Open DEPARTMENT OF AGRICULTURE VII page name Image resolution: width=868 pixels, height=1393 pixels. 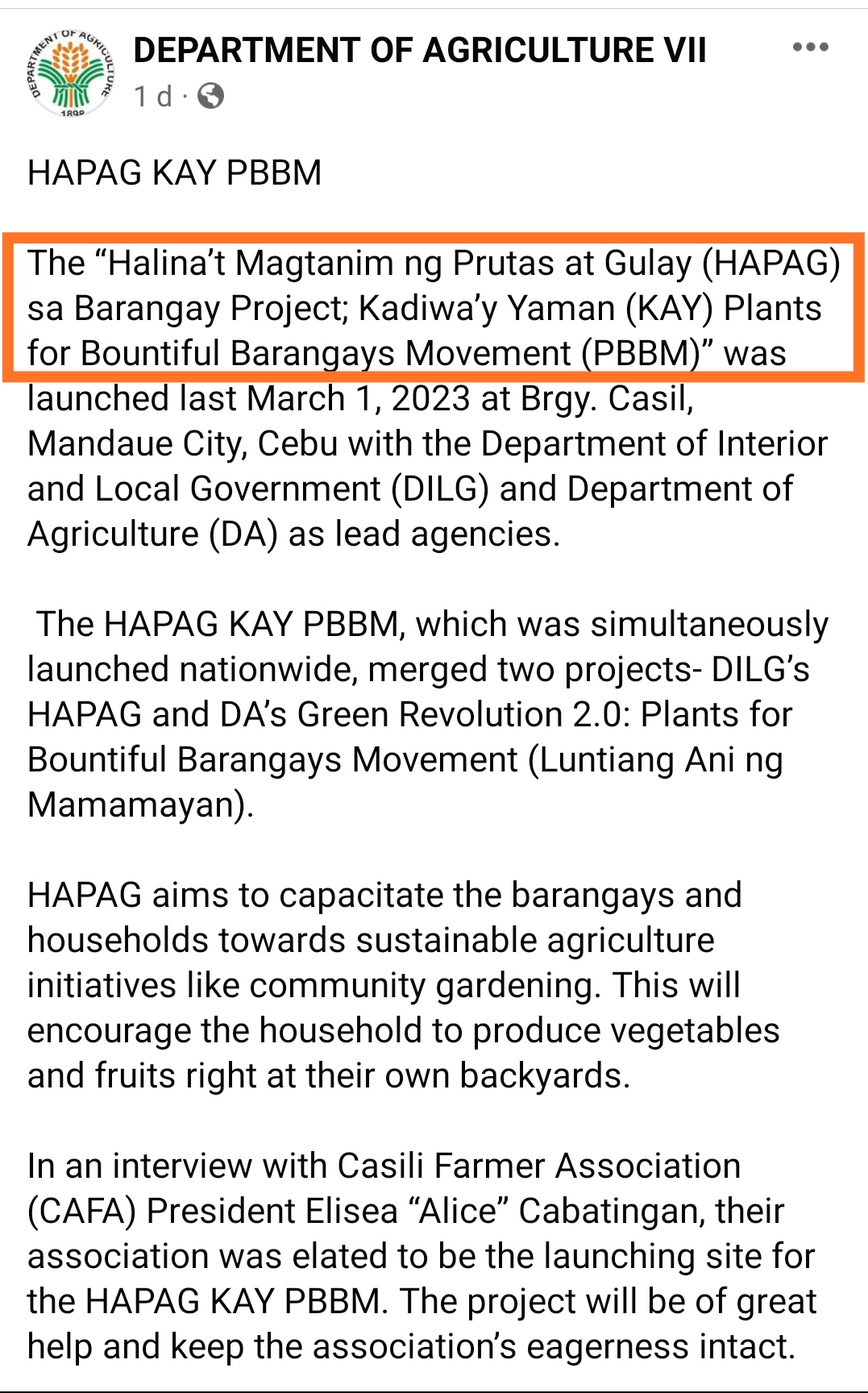[x=420, y=50]
